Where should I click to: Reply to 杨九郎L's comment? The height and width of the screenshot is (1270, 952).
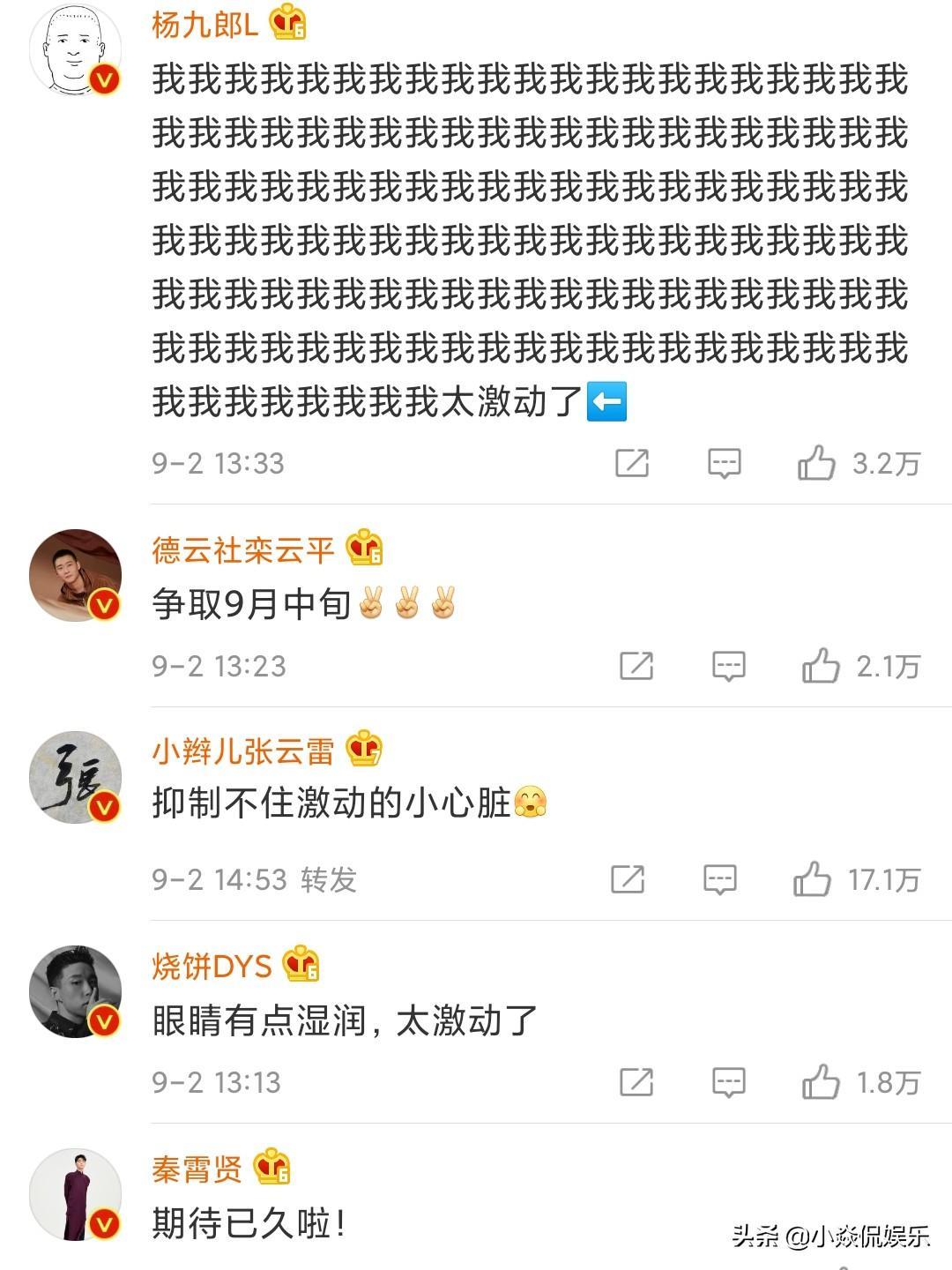(x=724, y=463)
